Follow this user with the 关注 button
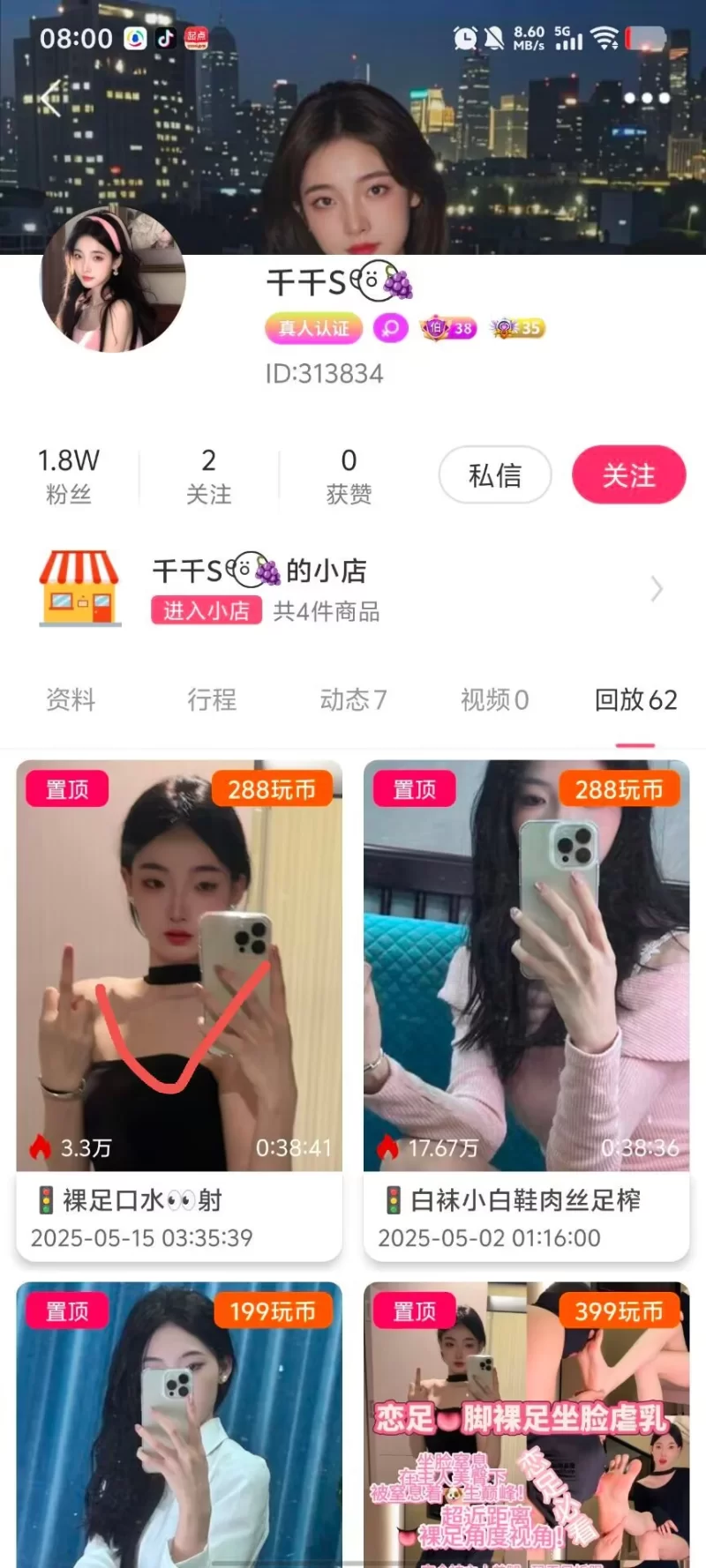 coord(628,475)
